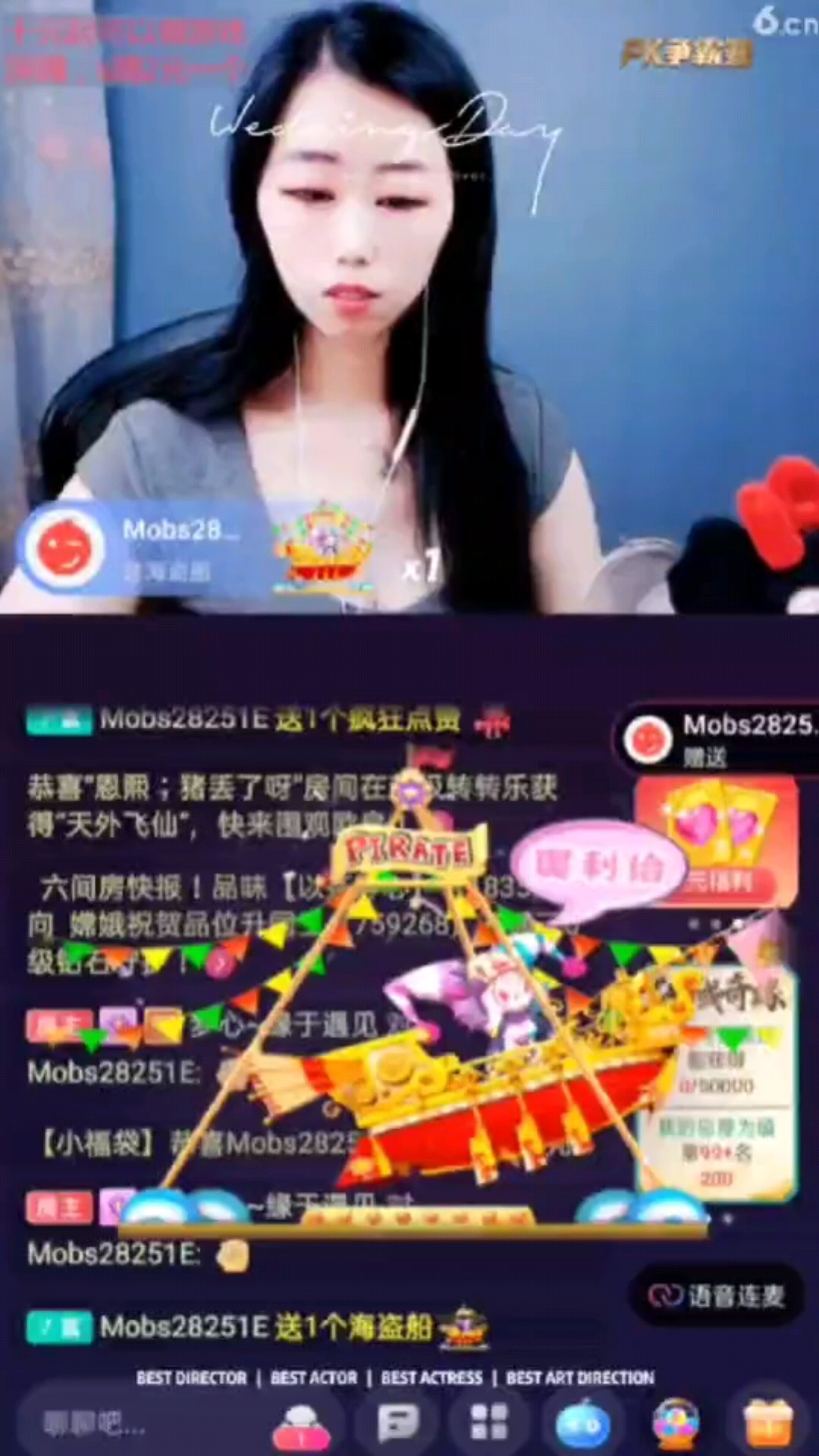The width and height of the screenshot is (819, 1456).
Task: Open the red envelope 福利 card
Action: (717, 842)
